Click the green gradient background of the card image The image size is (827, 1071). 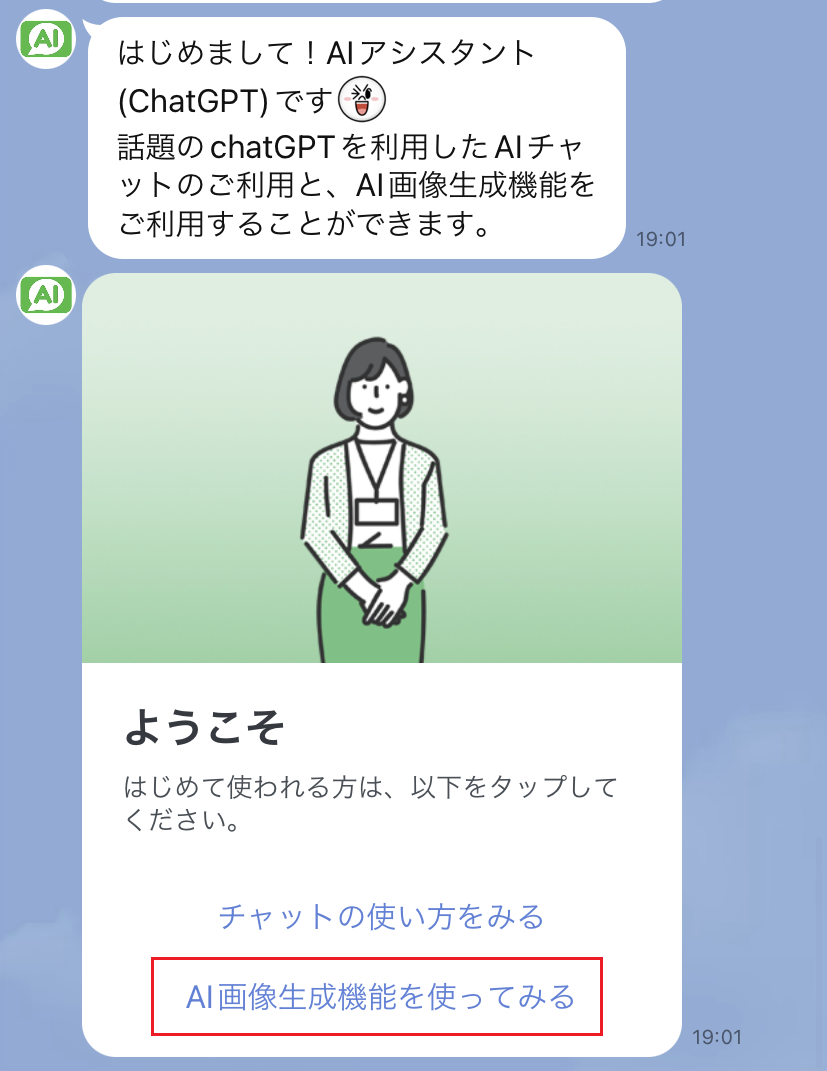pyautogui.click(x=180, y=330)
